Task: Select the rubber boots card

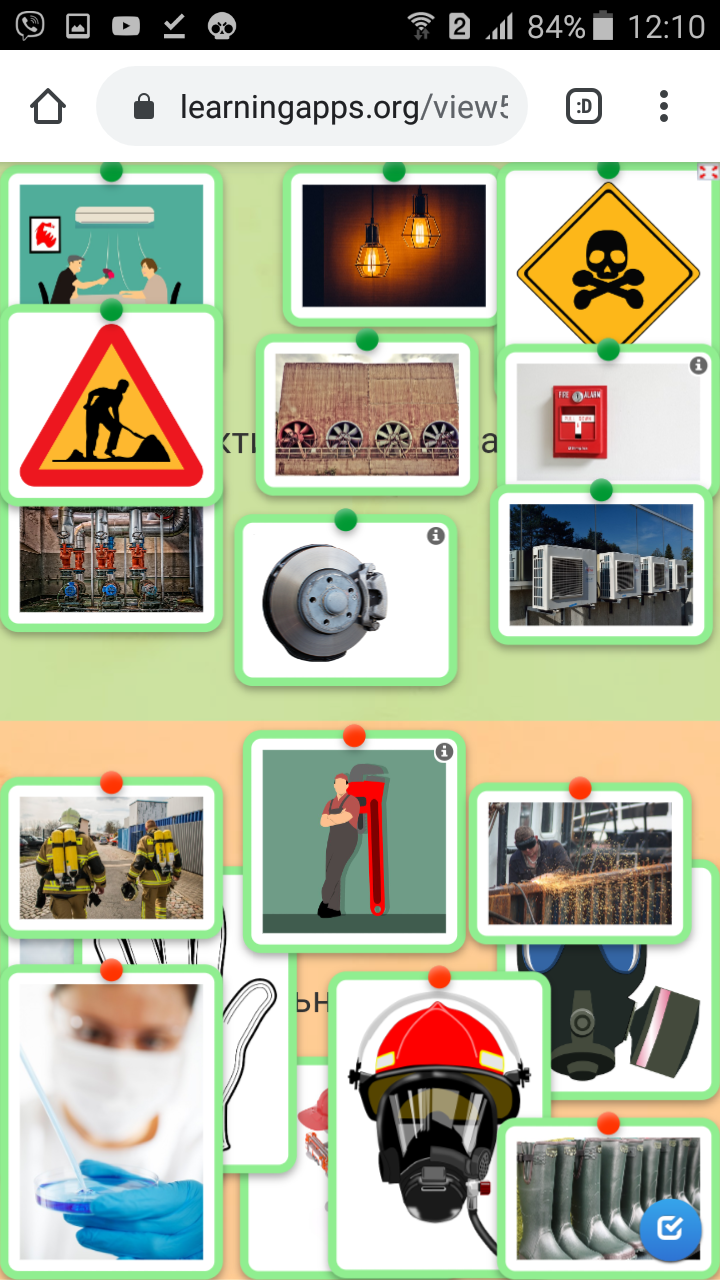Action: 608,1200
